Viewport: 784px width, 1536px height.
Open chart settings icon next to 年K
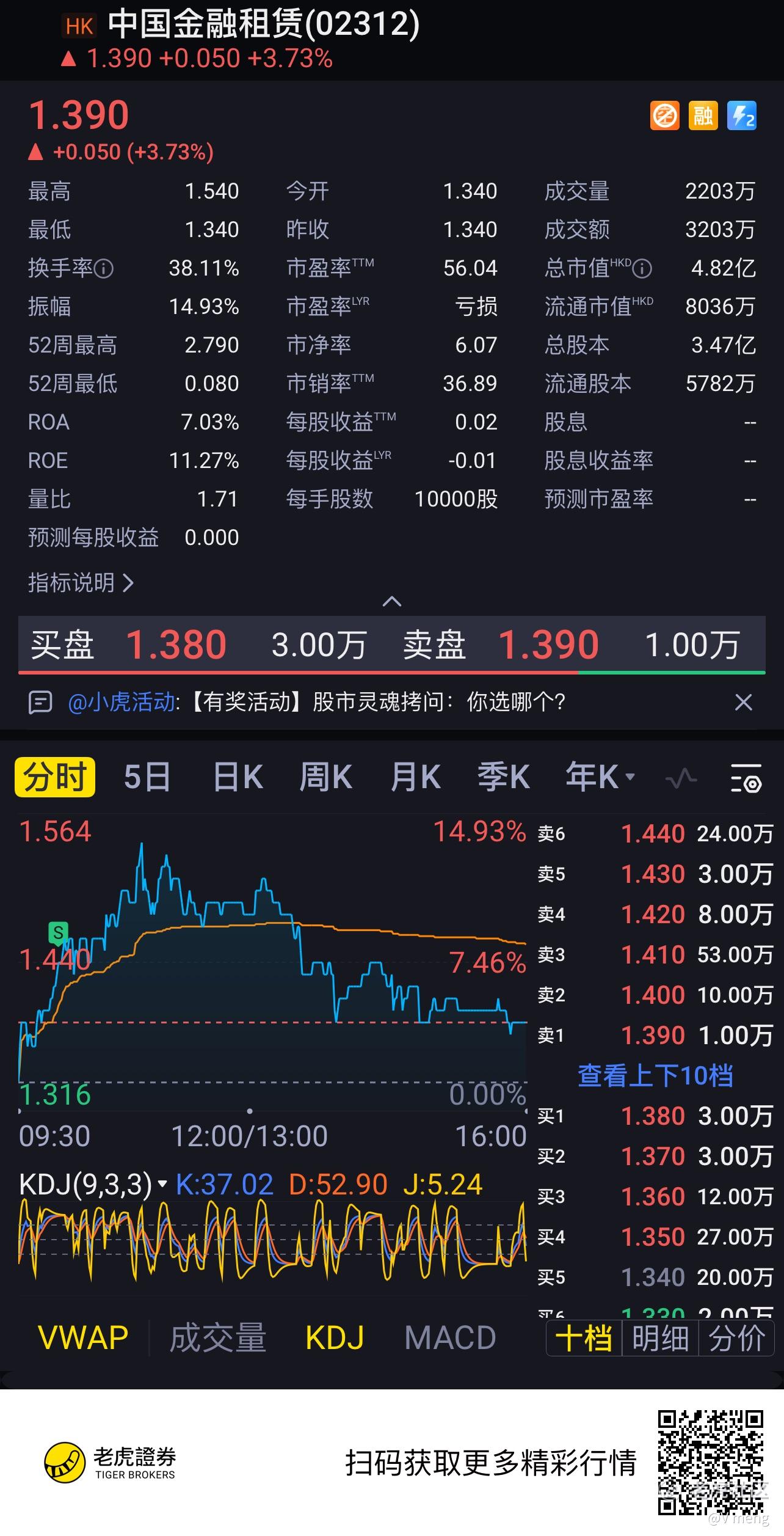(746, 778)
